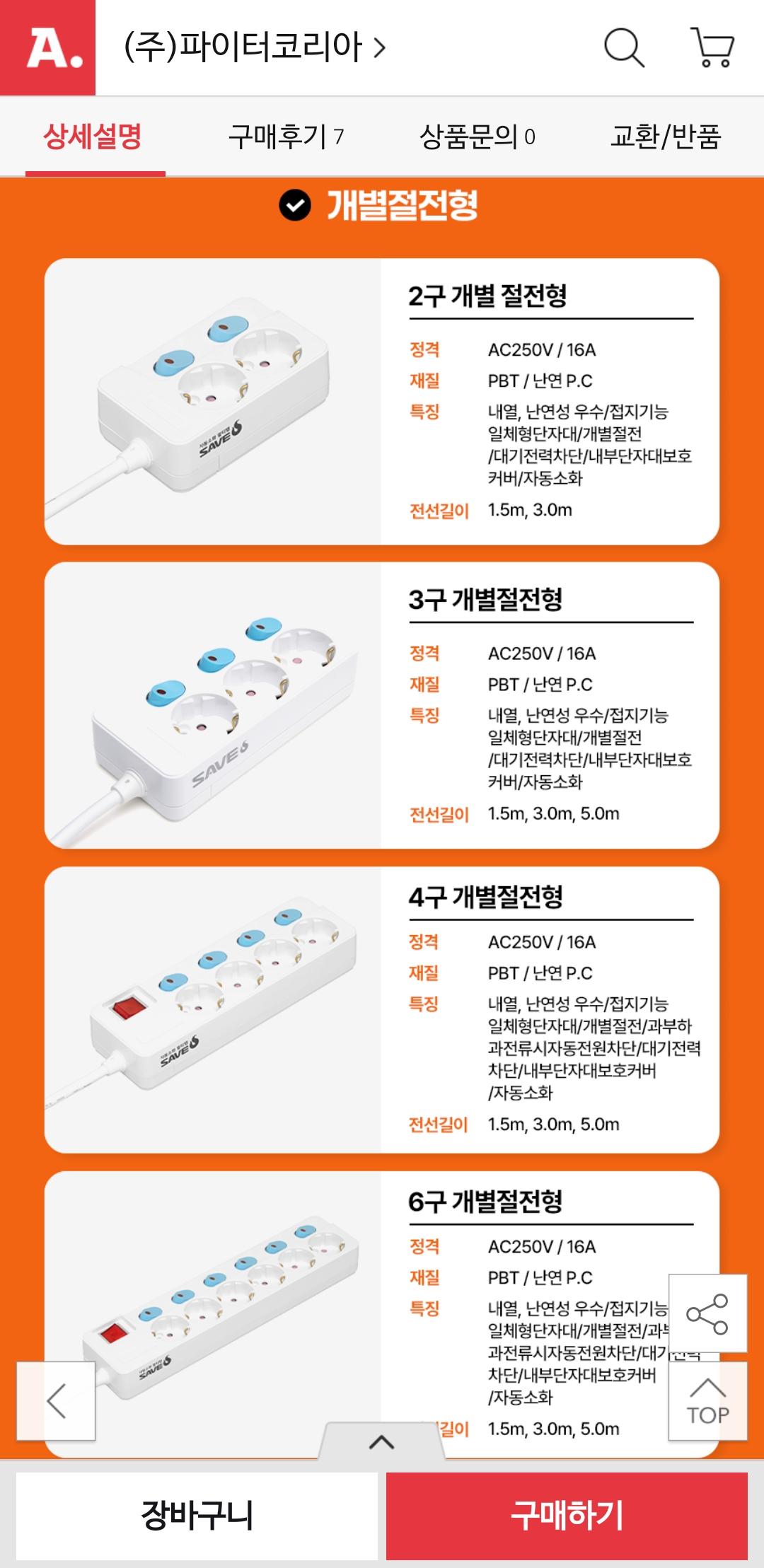
Task: Expand the bottom options panel
Action: click(x=382, y=1442)
